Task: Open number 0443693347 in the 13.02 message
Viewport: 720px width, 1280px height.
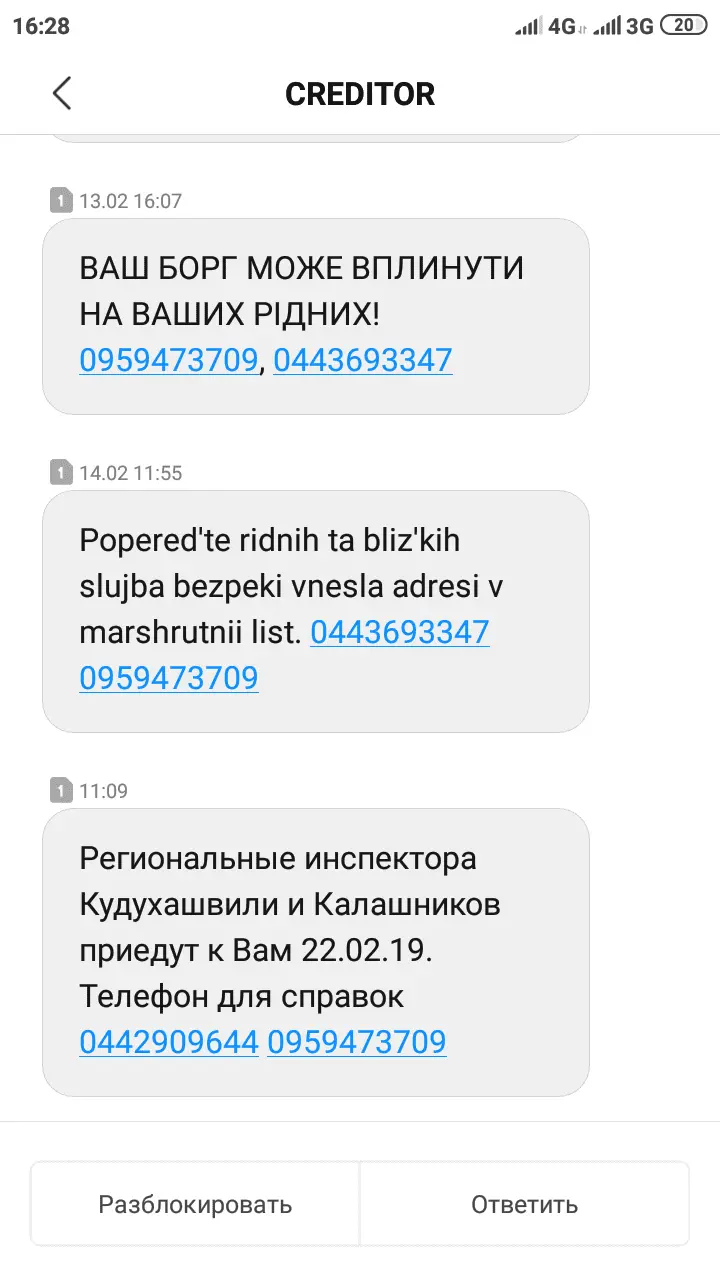Action: tap(363, 360)
